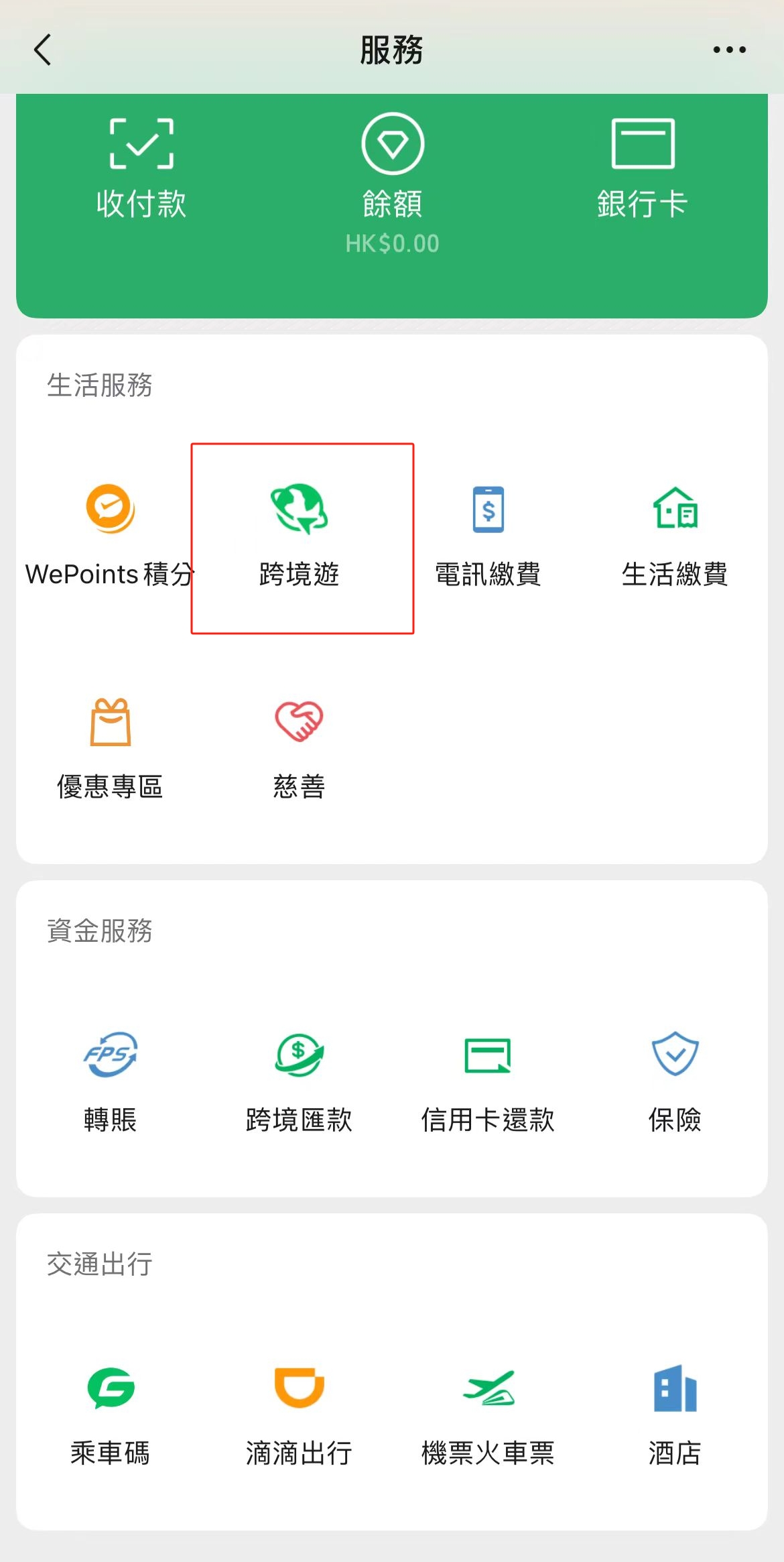
Task: Book 機票火車票 flight and train tickets
Action: pos(488,1415)
